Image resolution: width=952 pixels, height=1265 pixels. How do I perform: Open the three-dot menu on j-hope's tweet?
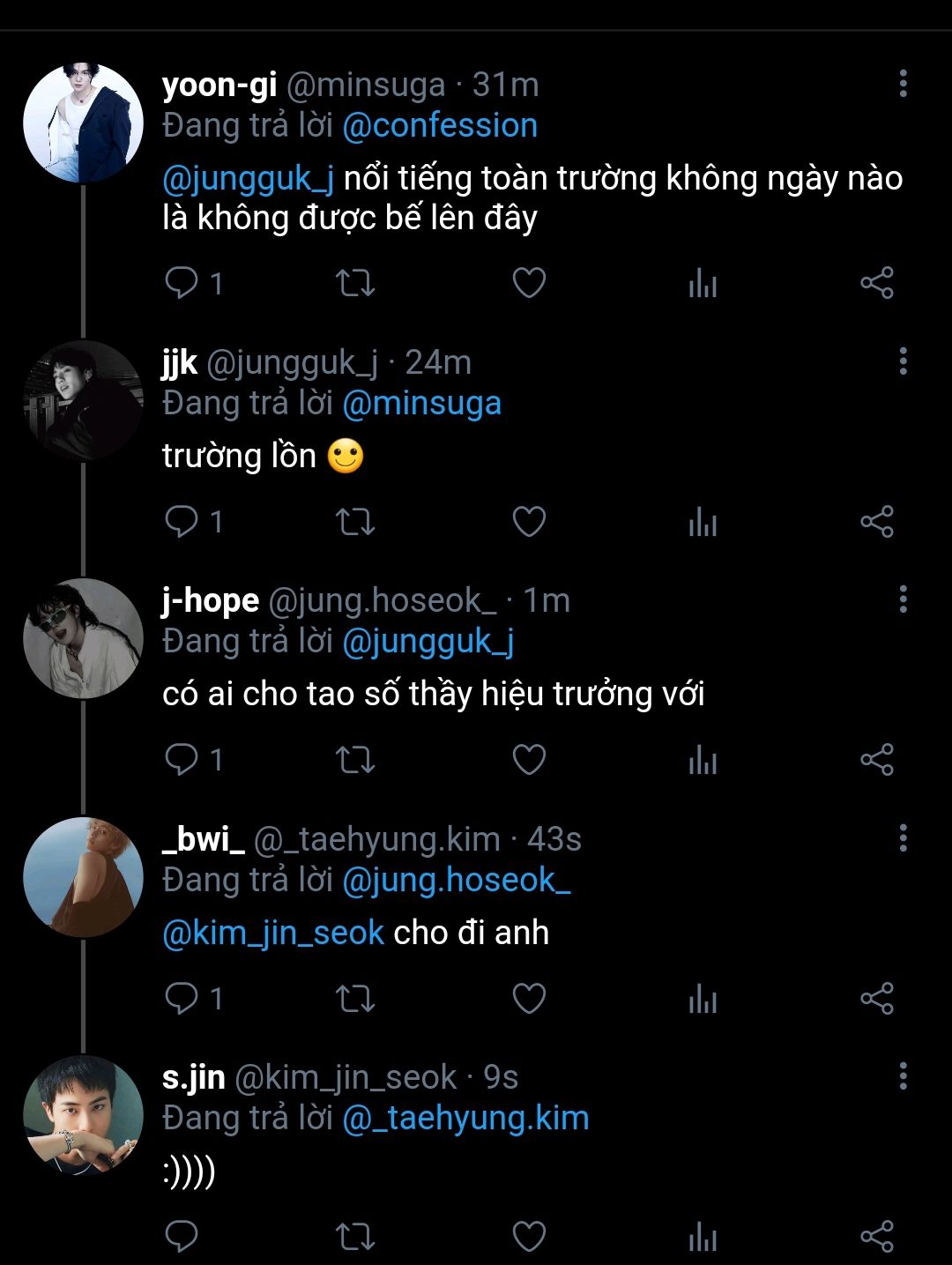pyautogui.click(x=903, y=599)
